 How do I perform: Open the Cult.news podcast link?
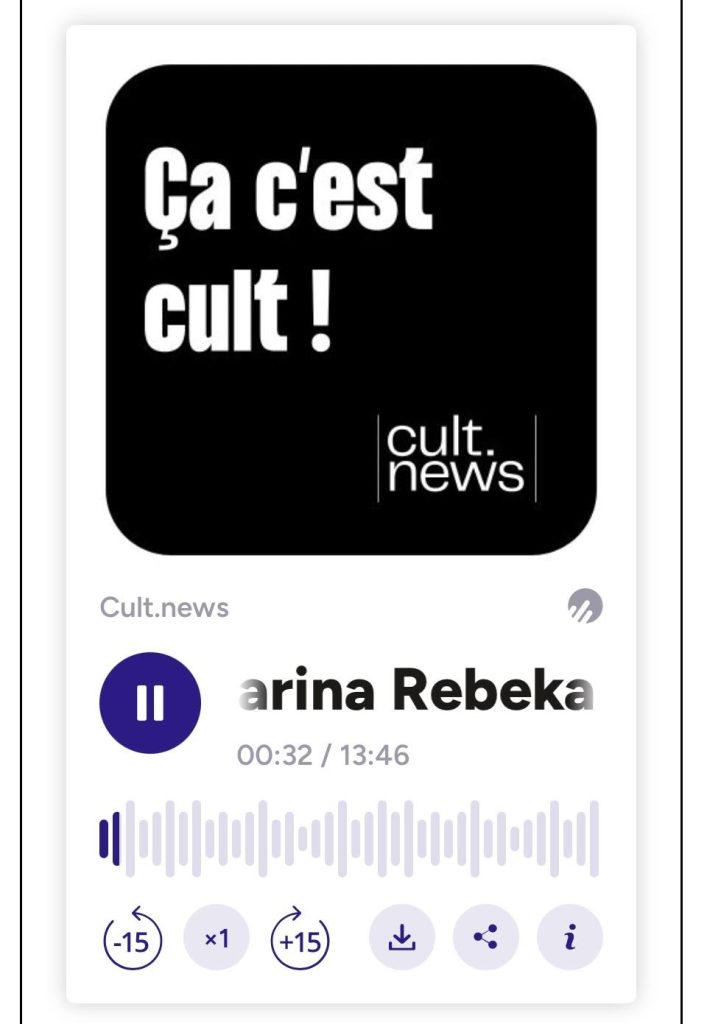point(164,607)
